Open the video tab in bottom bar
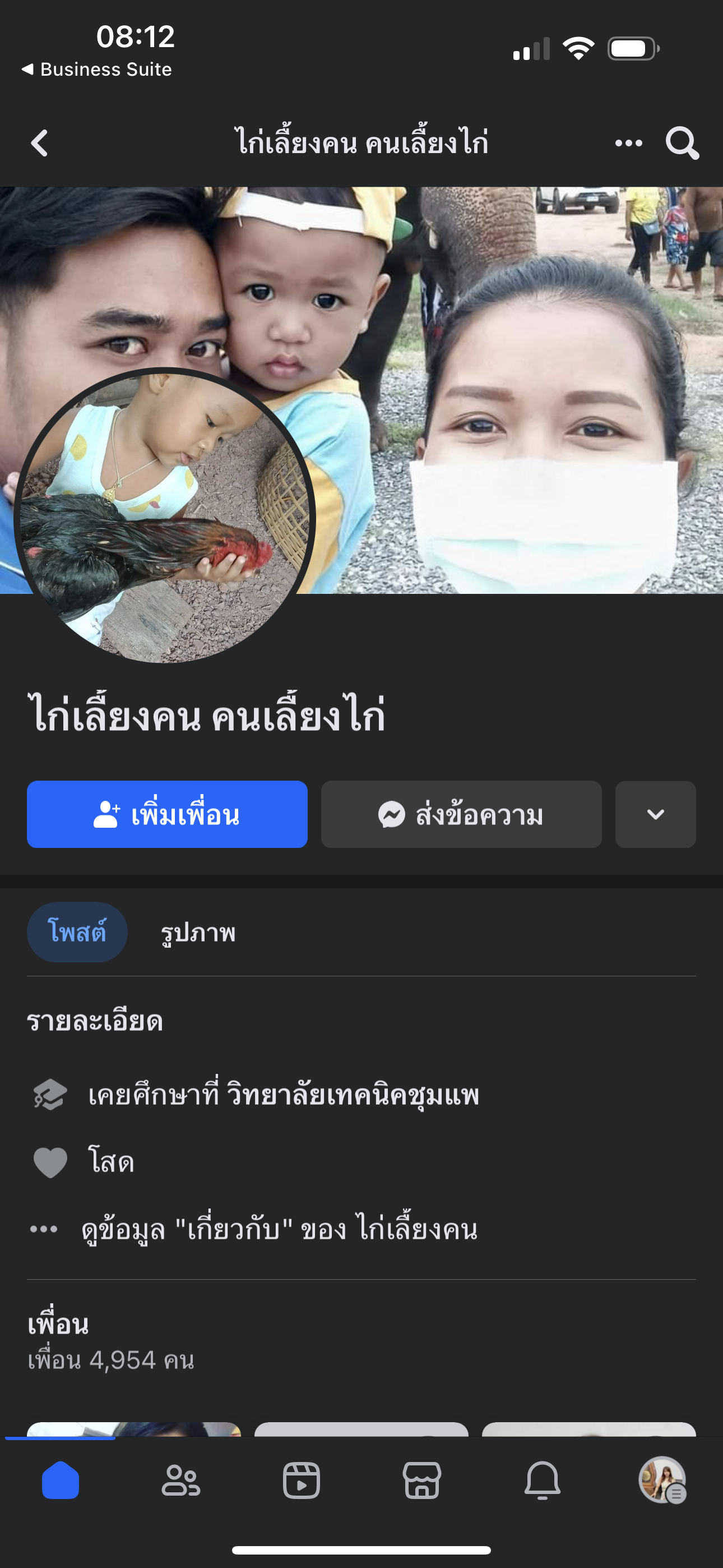The image size is (723, 1568). (x=302, y=1481)
